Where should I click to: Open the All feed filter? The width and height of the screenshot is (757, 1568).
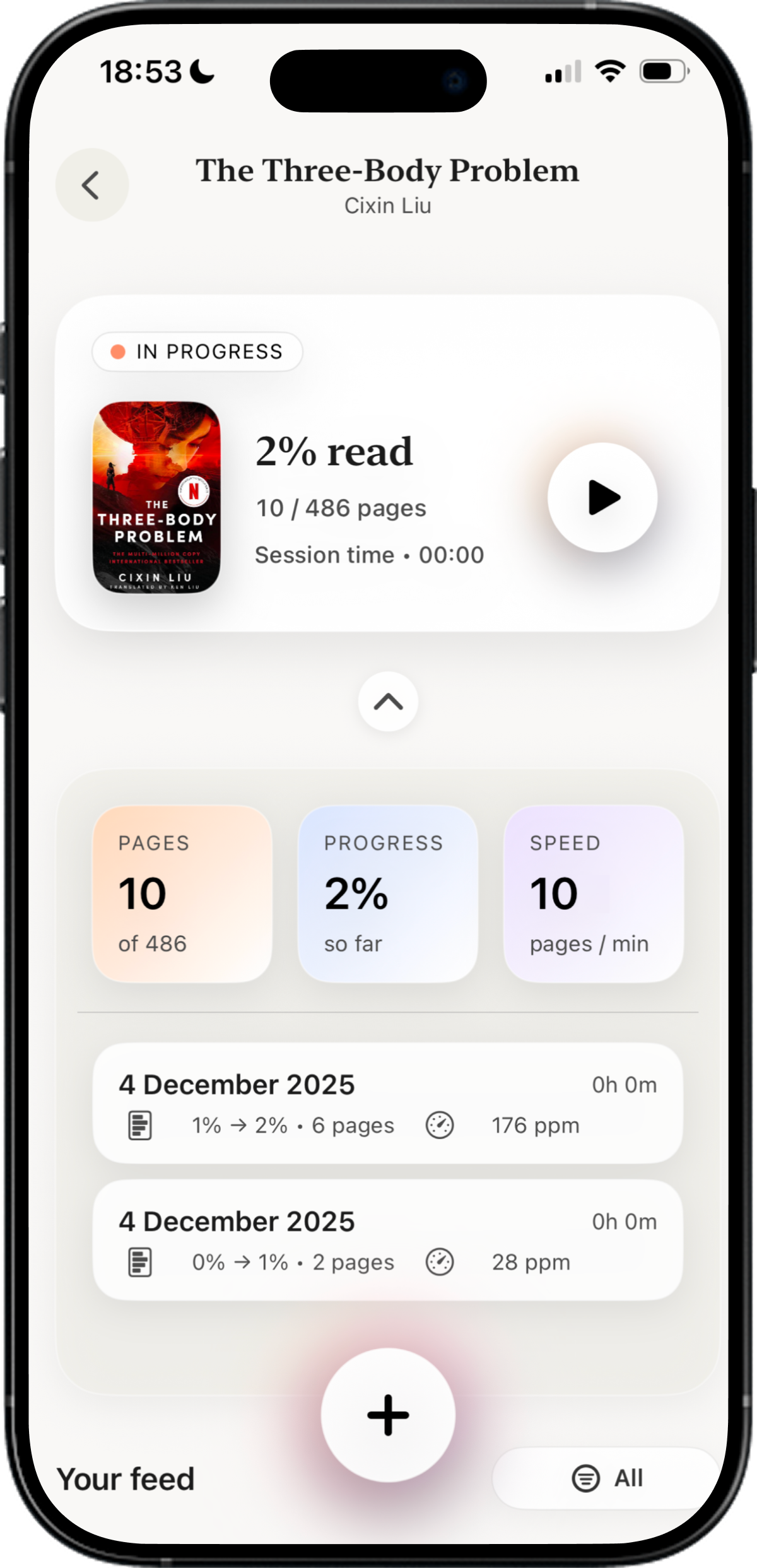[607, 1478]
